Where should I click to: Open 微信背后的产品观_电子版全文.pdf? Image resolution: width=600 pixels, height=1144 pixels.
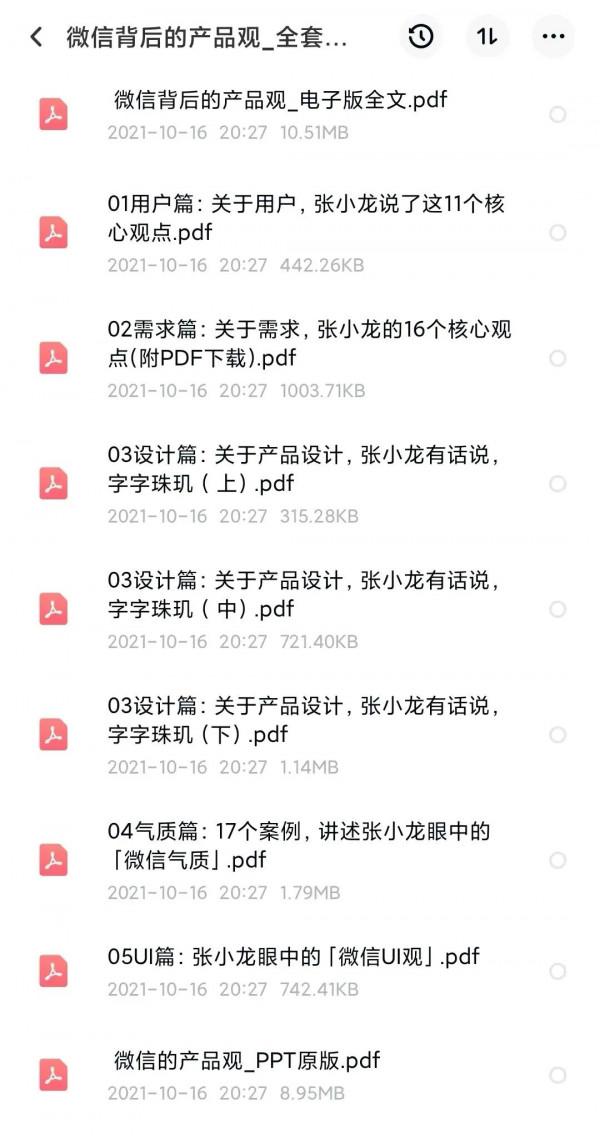coord(280,100)
